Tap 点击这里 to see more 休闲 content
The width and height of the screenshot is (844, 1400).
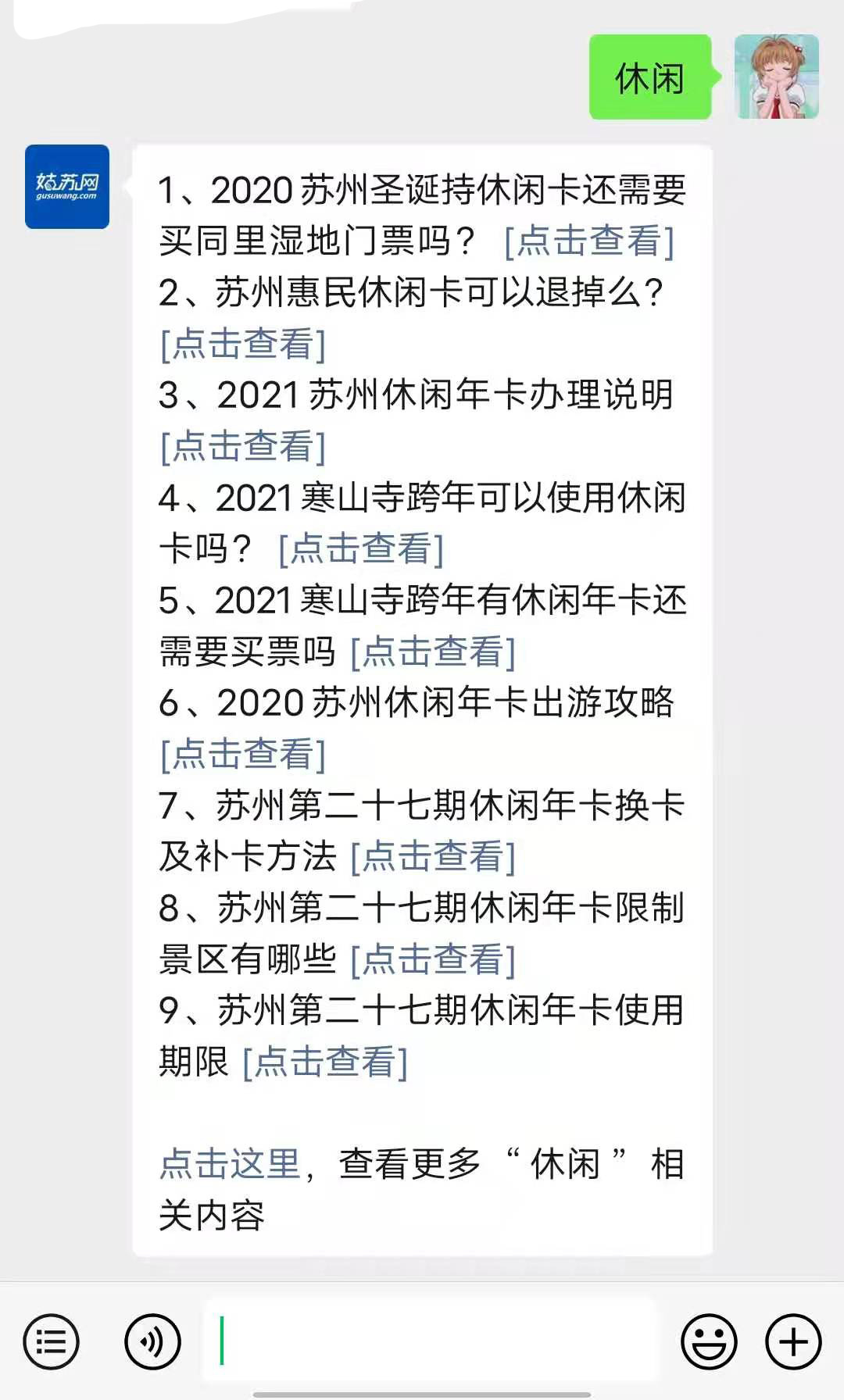click(x=230, y=1164)
